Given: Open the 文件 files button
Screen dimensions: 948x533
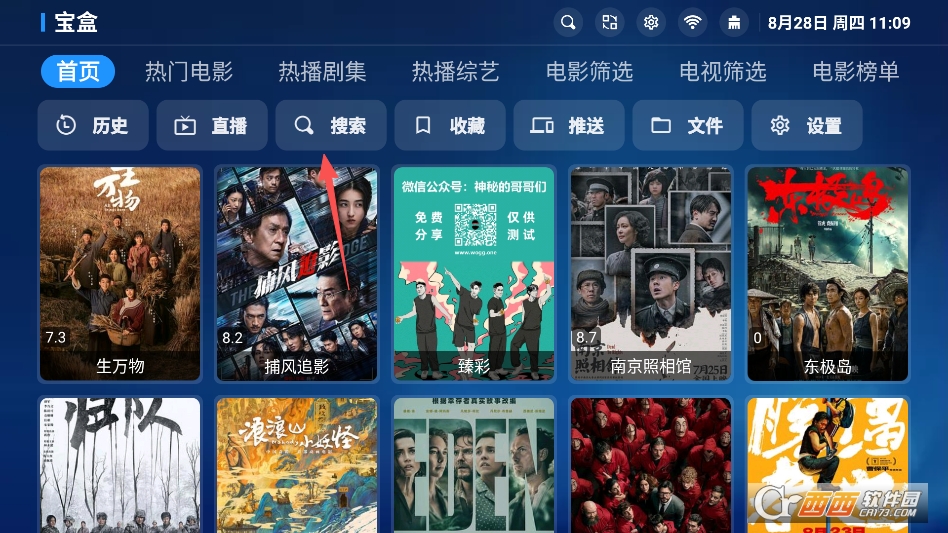Looking at the screenshot, I should (x=688, y=126).
